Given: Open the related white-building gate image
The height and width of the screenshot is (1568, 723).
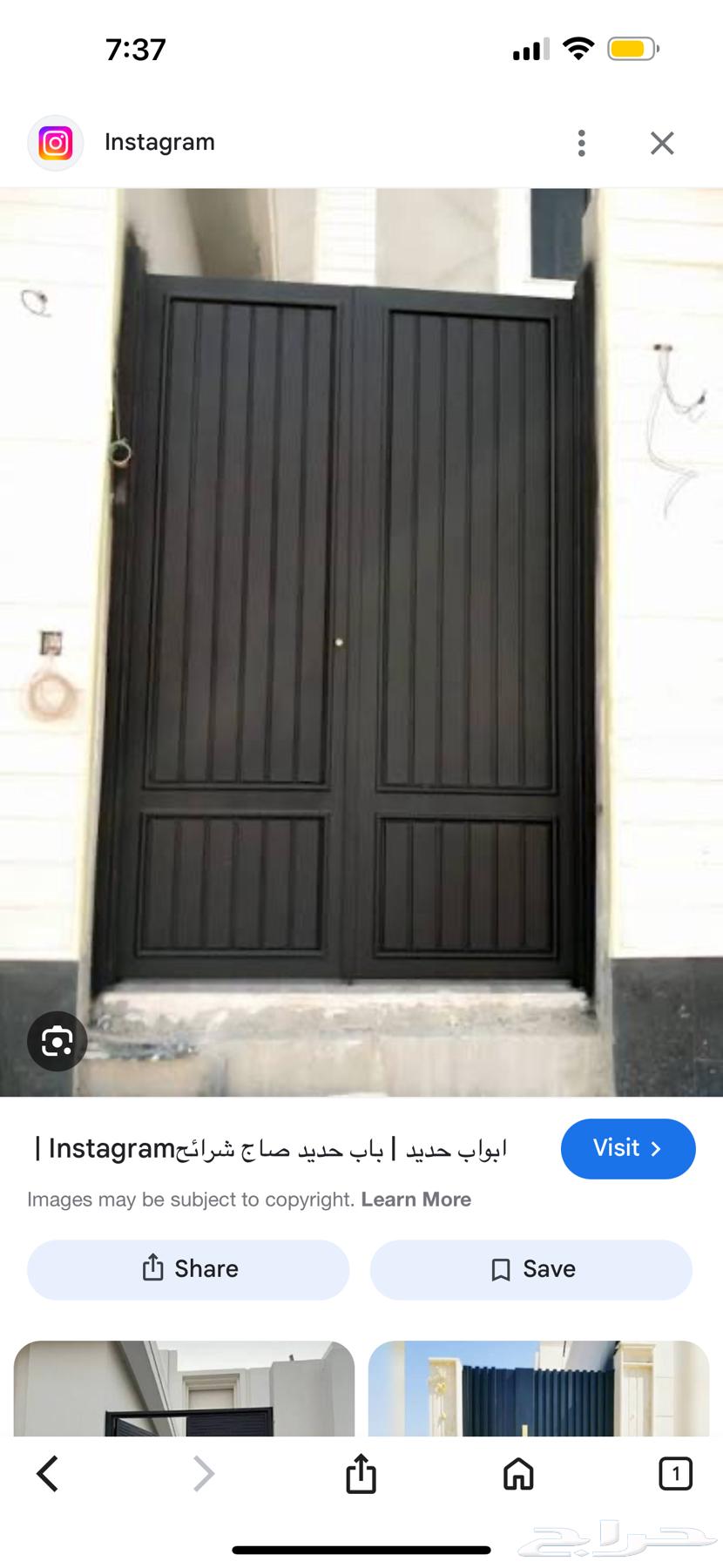Looking at the screenshot, I should pyautogui.click(x=184, y=1388).
